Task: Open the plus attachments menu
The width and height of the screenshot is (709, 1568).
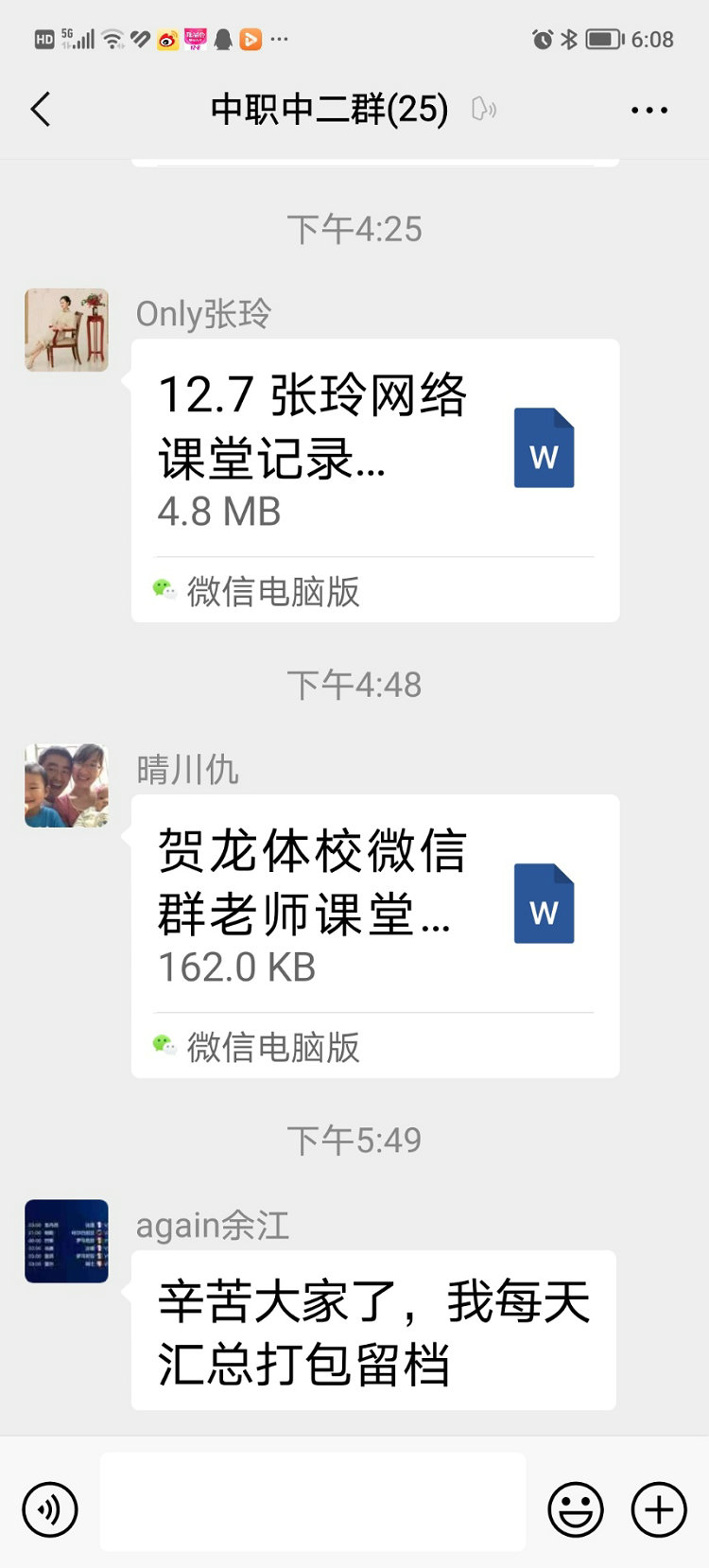Action: [659, 1509]
